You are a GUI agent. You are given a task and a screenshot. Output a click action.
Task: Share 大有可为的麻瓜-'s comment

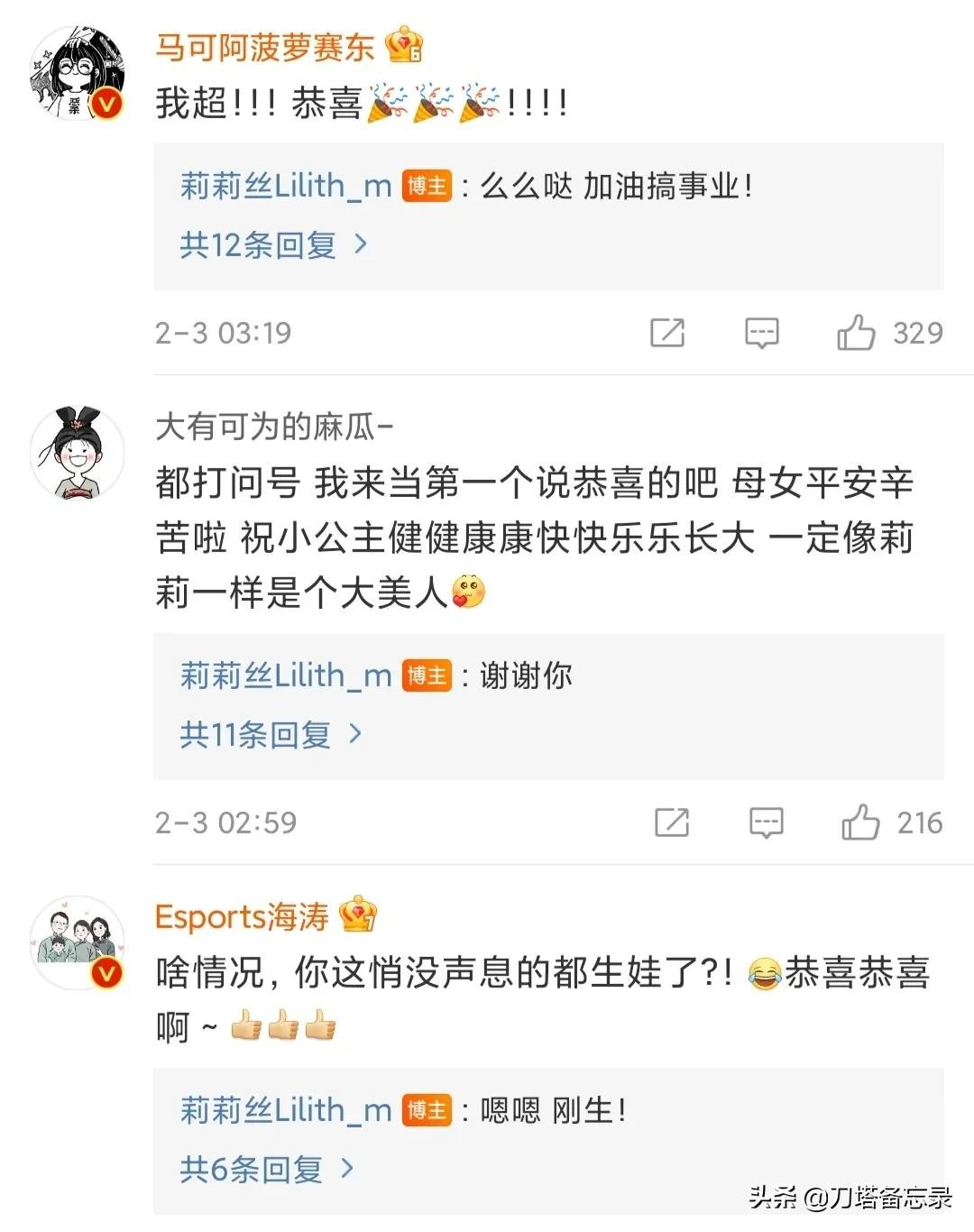click(x=672, y=823)
